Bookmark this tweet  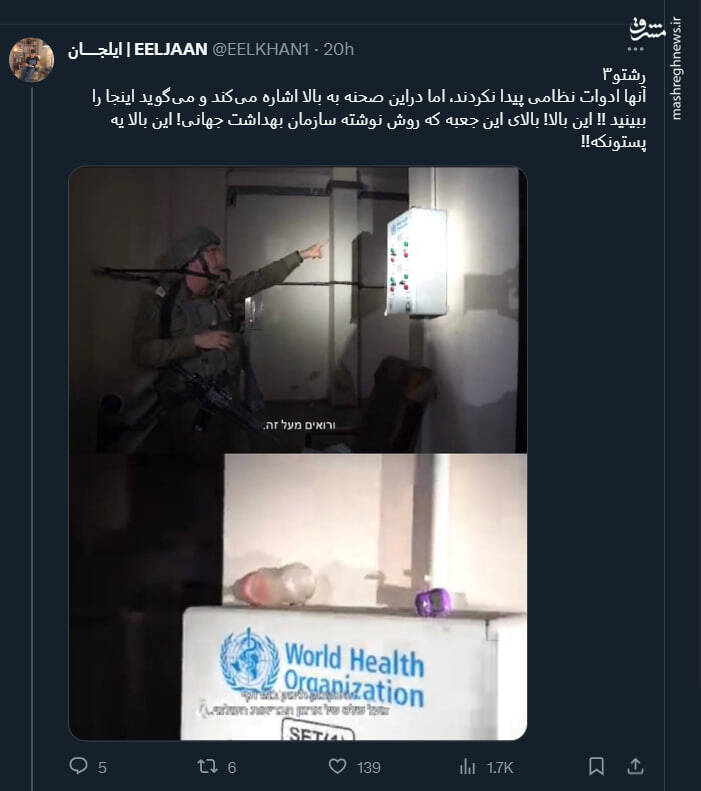pyautogui.click(x=596, y=766)
